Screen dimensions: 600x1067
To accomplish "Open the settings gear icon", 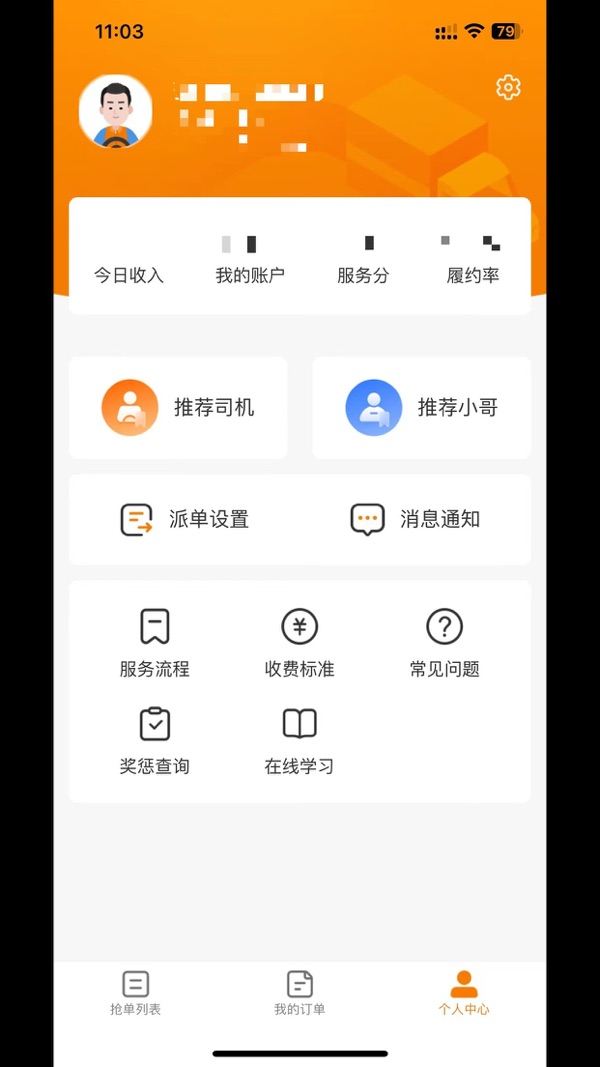I will [x=508, y=88].
